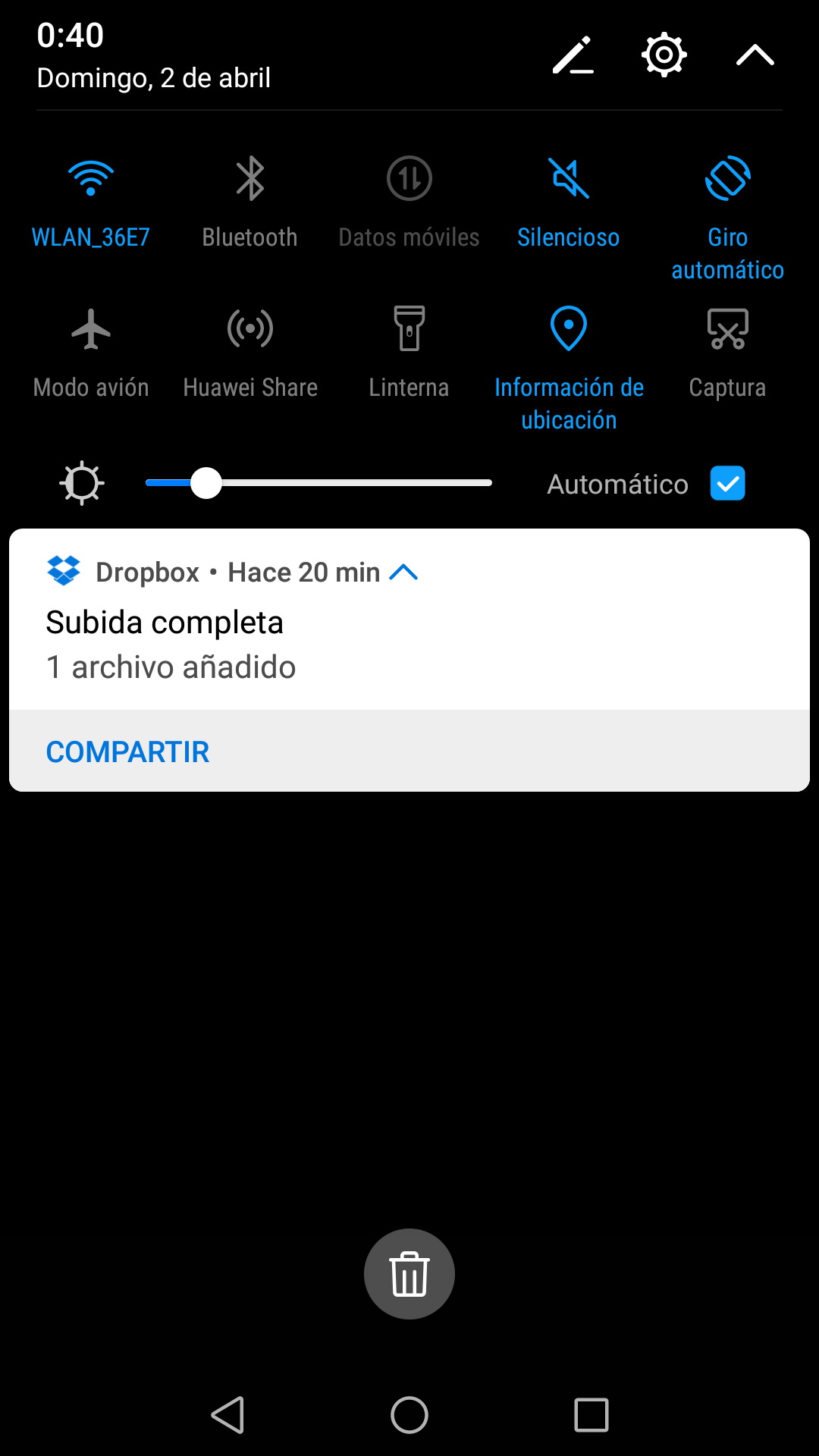Viewport: 819px width, 1456px height.
Task: Disable Información de ubicación
Action: pyautogui.click(x=569, y=369)
